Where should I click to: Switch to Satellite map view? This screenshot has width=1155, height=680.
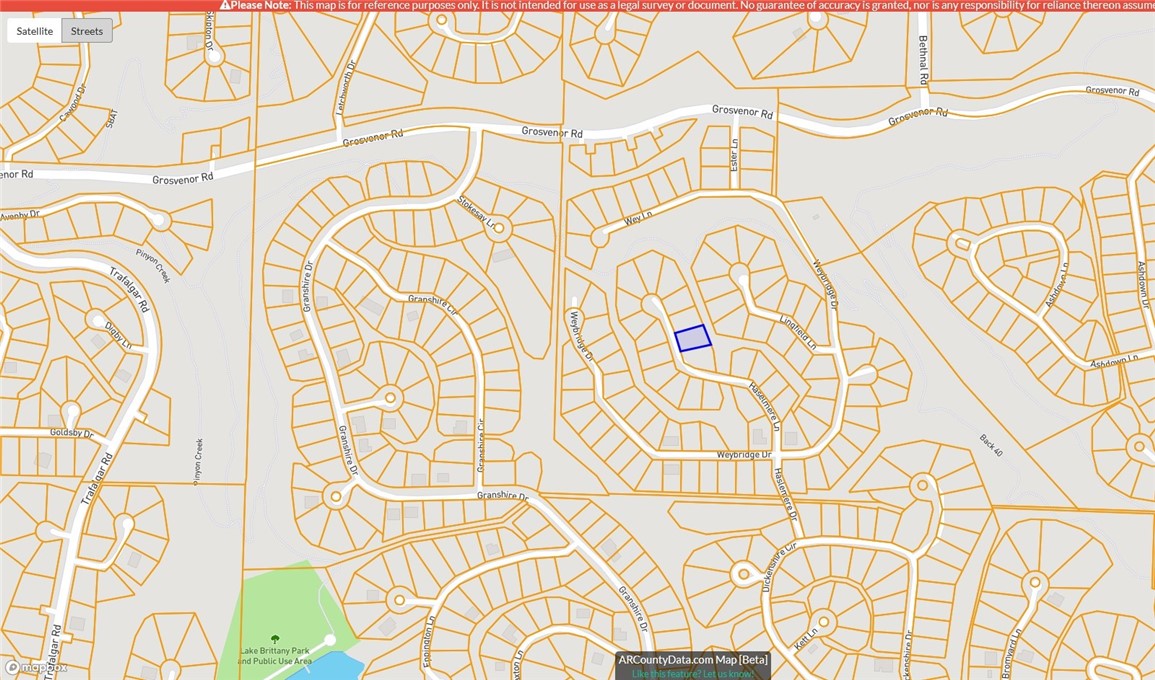pos(35,31)
